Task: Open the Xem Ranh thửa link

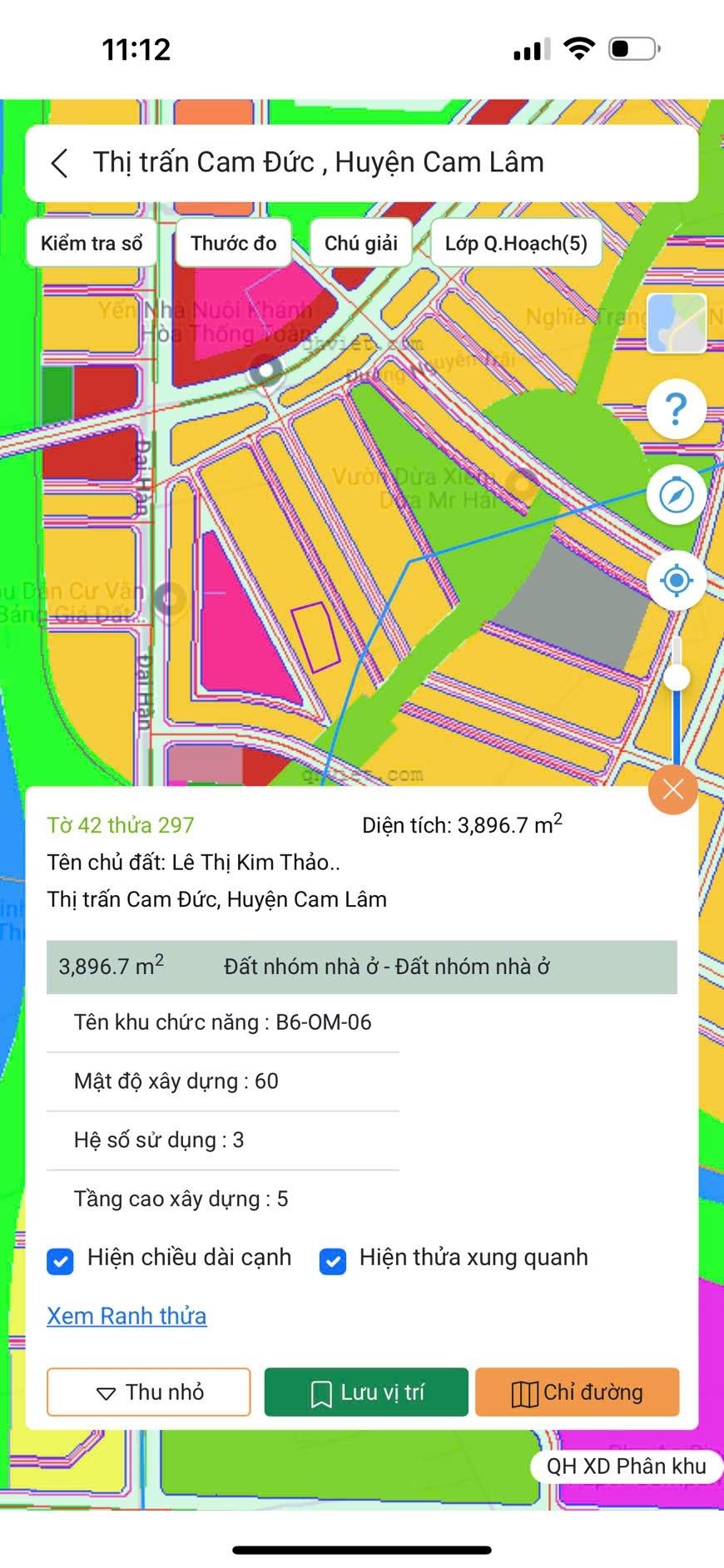Action: 126,1316
